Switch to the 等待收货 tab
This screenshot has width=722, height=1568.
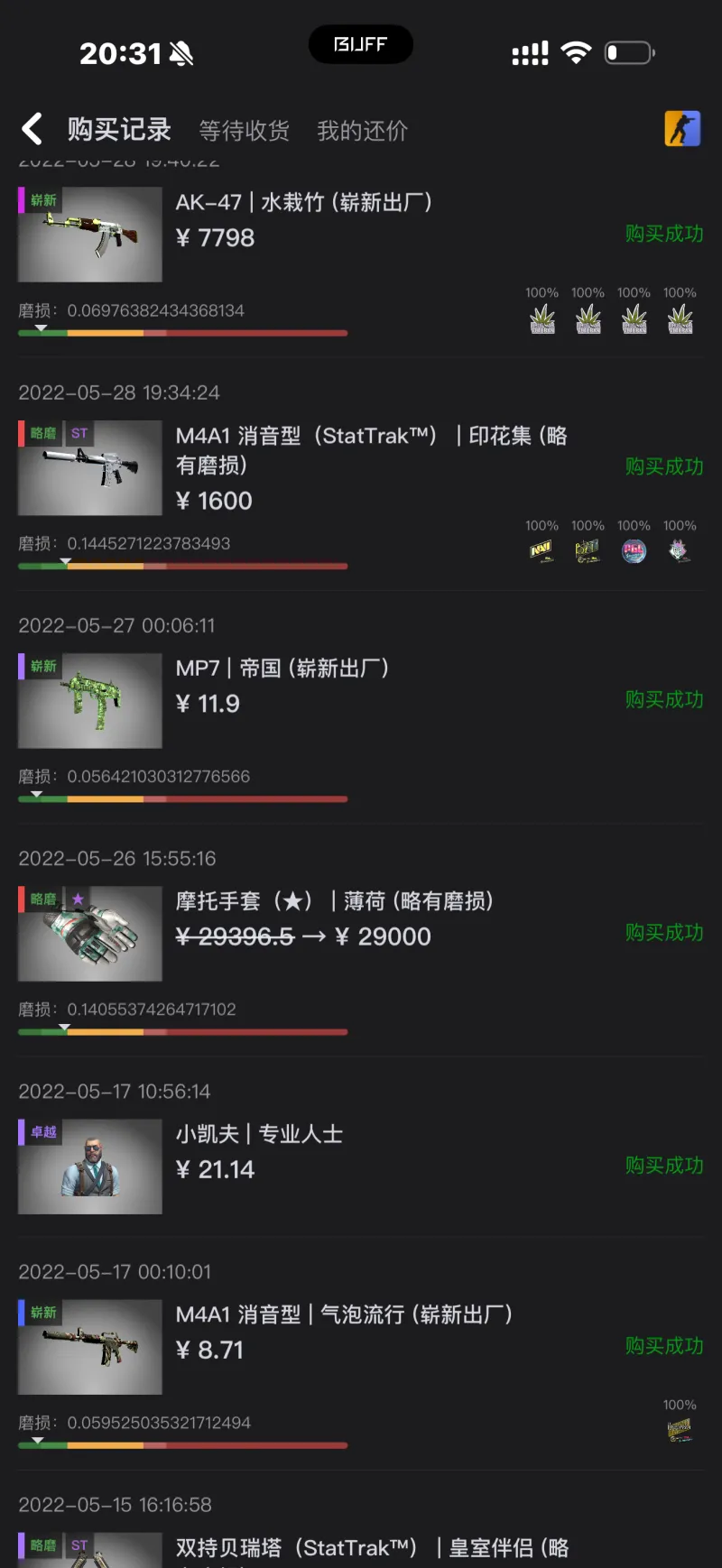pyautogui.click(x=244, y=131)
